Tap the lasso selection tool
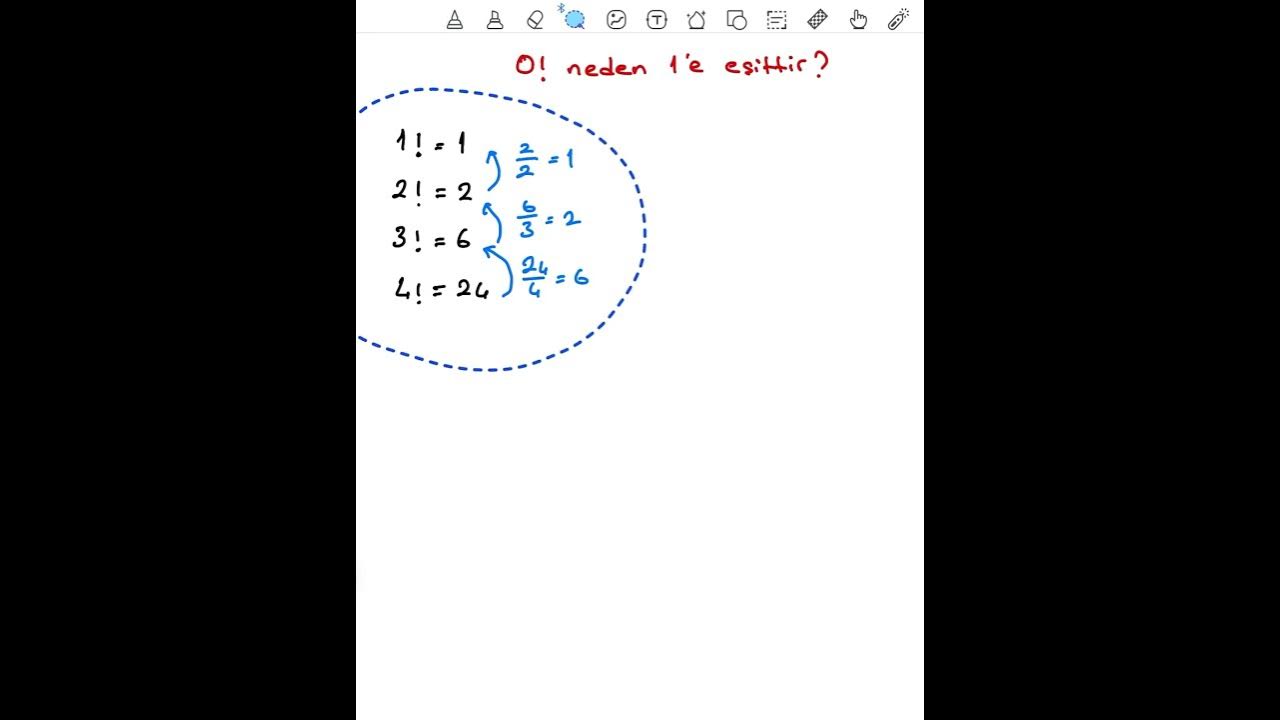Image resolution: width=1280 pixels, height=720 pixels. tap(575, 19)
